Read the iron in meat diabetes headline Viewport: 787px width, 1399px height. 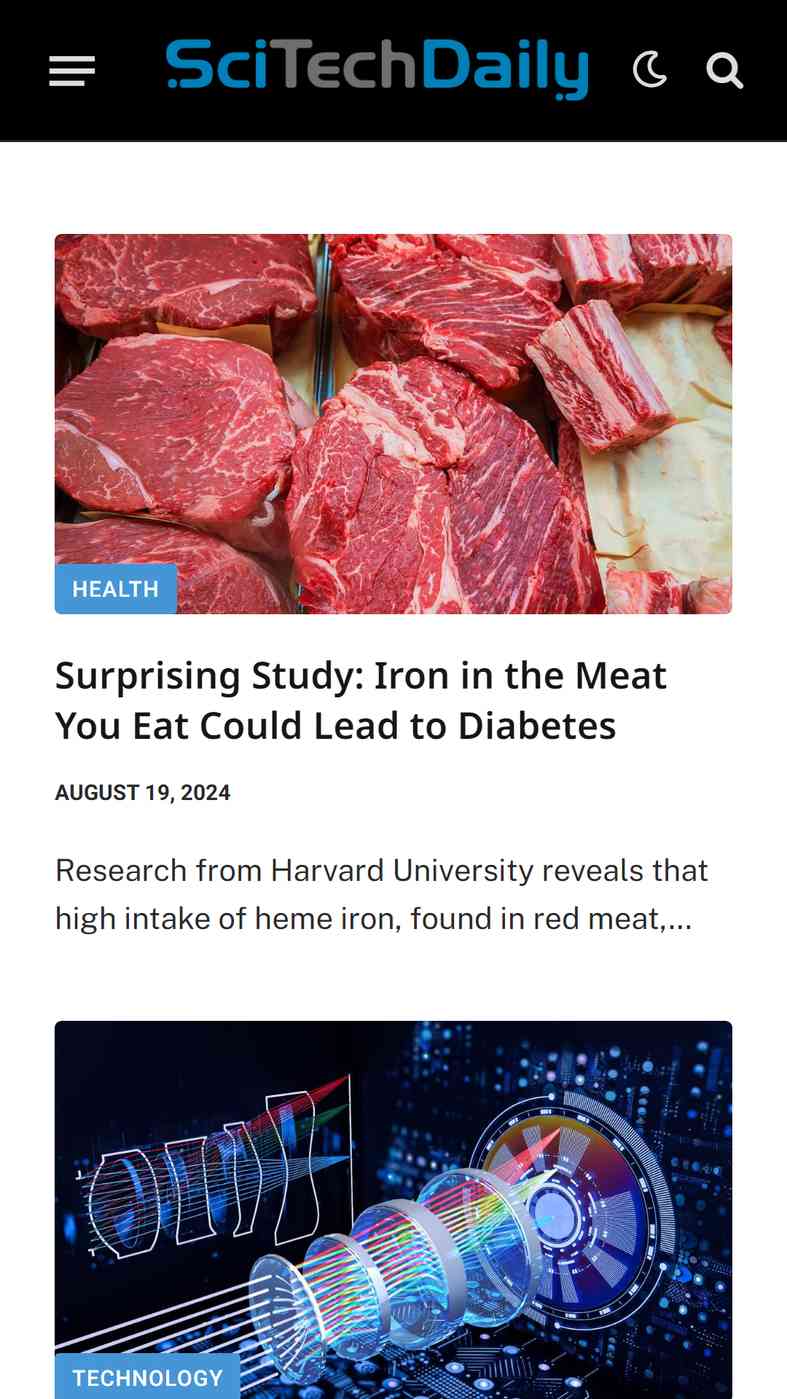[x=361, y=701]
